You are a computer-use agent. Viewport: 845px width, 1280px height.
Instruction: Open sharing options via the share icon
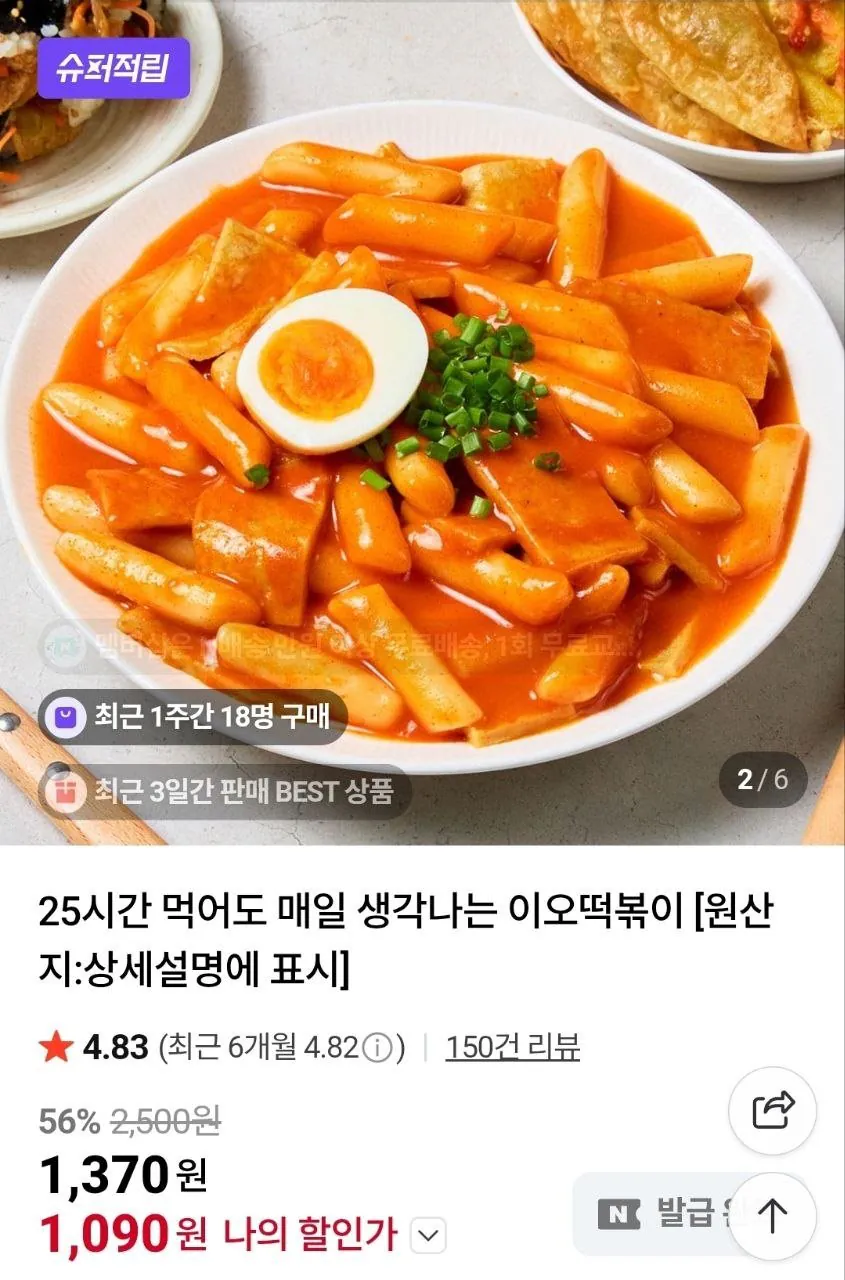pos(772,1111)
